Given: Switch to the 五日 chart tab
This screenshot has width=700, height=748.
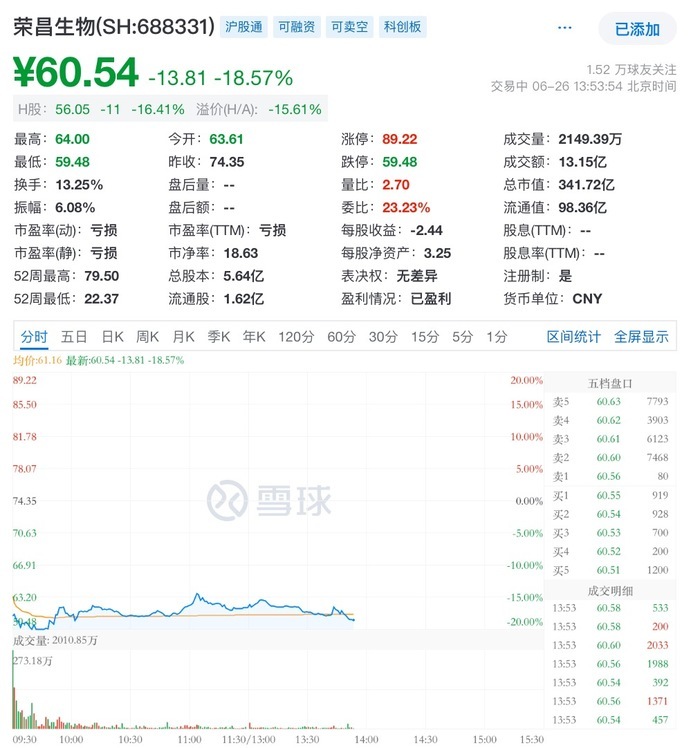Looking at the screenshot, I should [74, 337].
